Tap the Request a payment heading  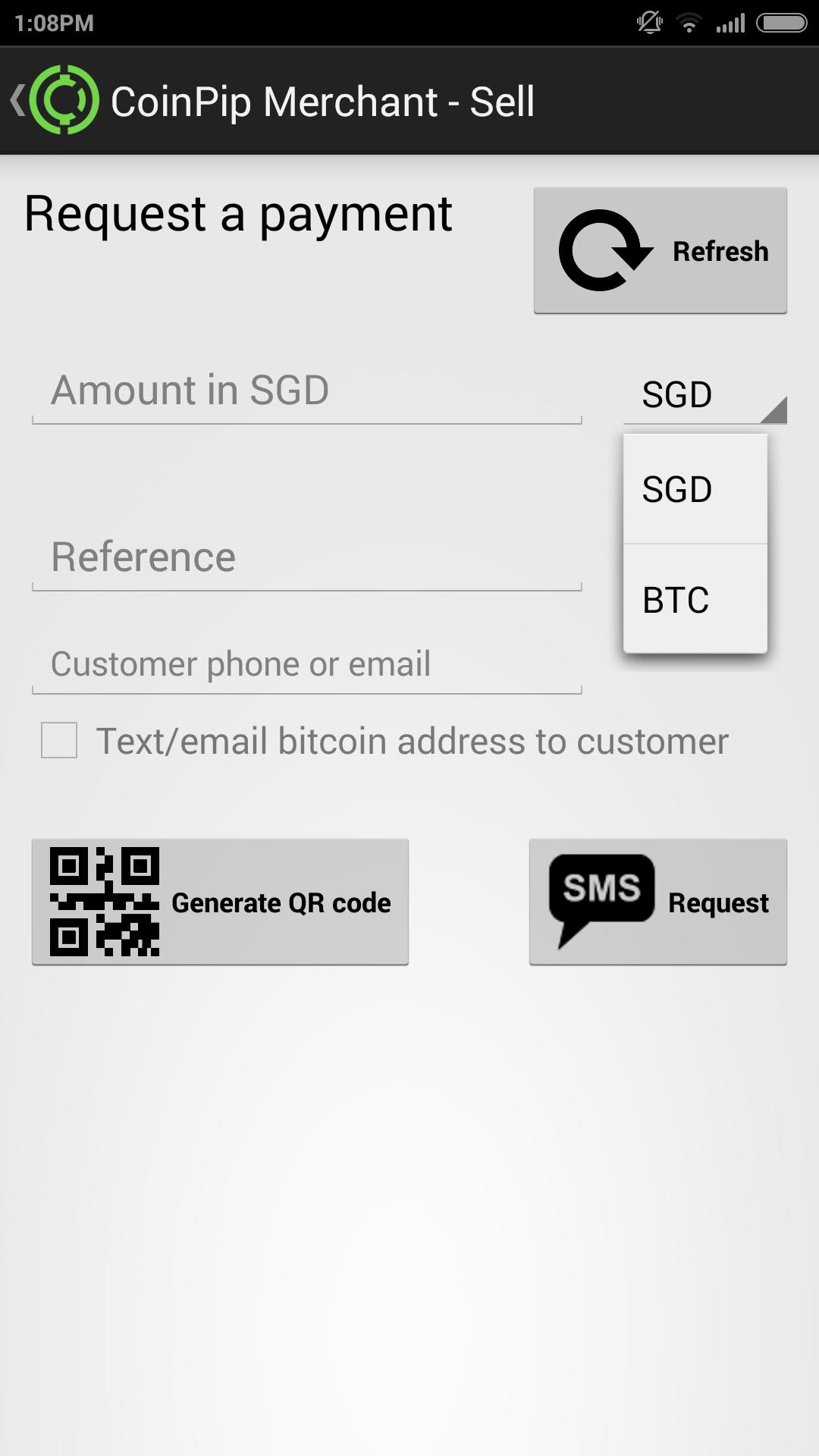(x=237, y=213)
